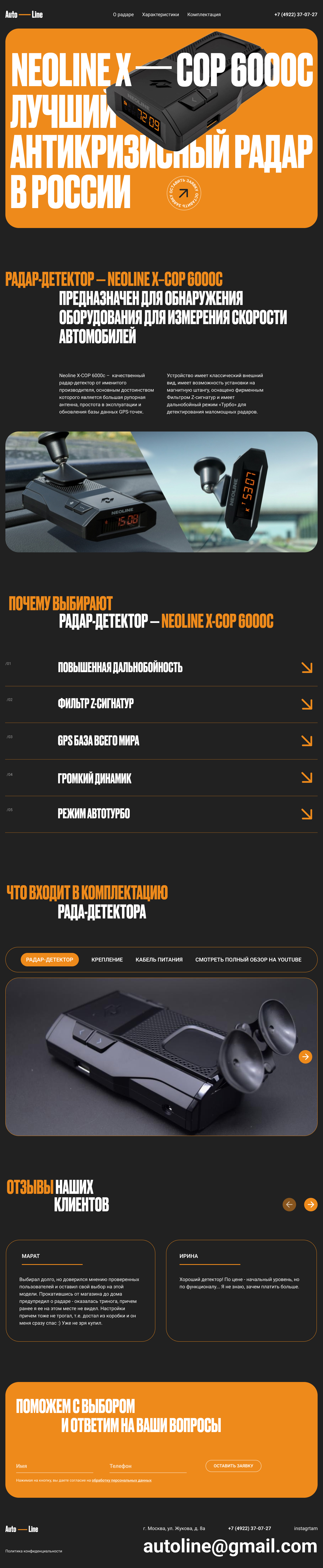Call the phone number in the header

click(295, 15)
